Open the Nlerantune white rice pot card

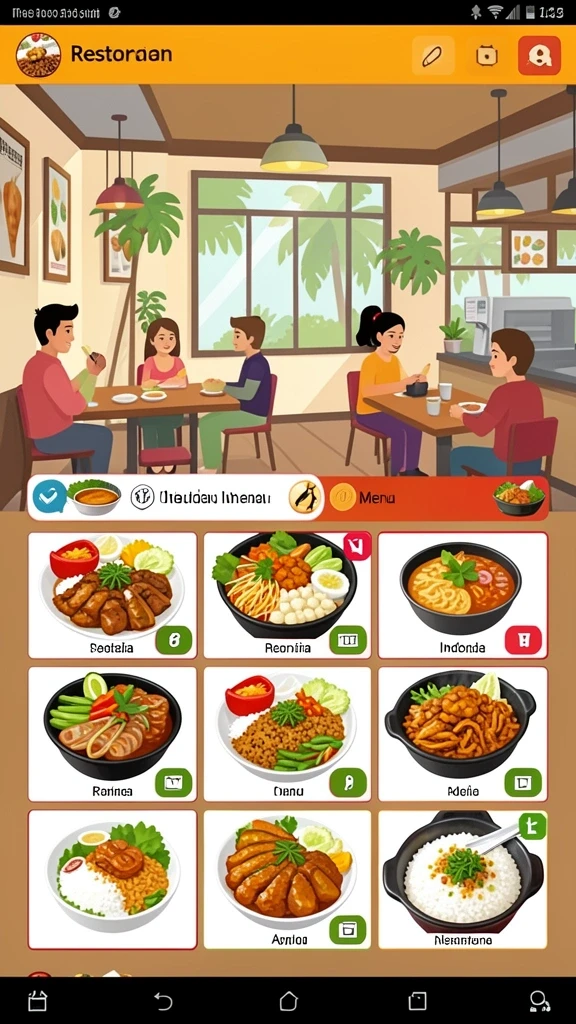point(462,880)
